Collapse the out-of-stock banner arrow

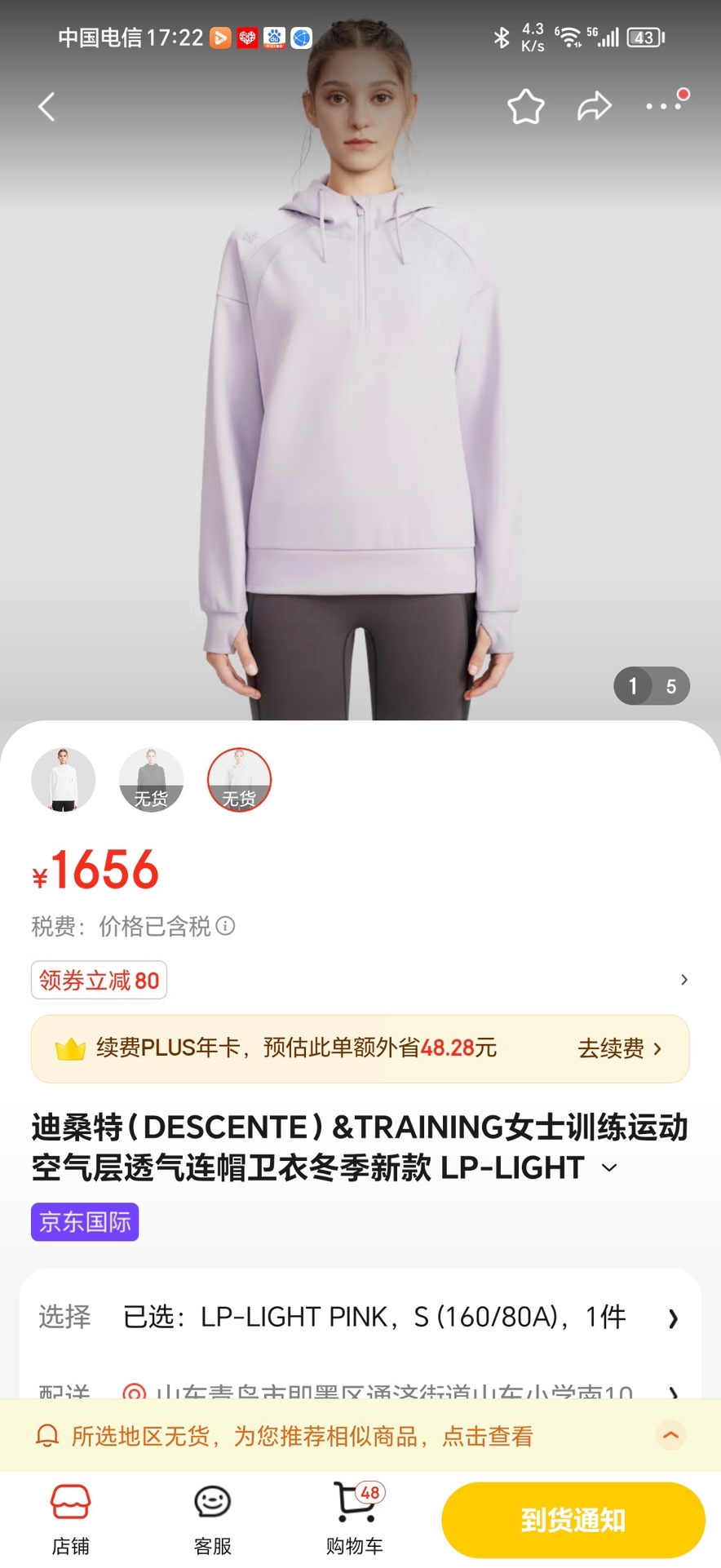(670, 1436)
